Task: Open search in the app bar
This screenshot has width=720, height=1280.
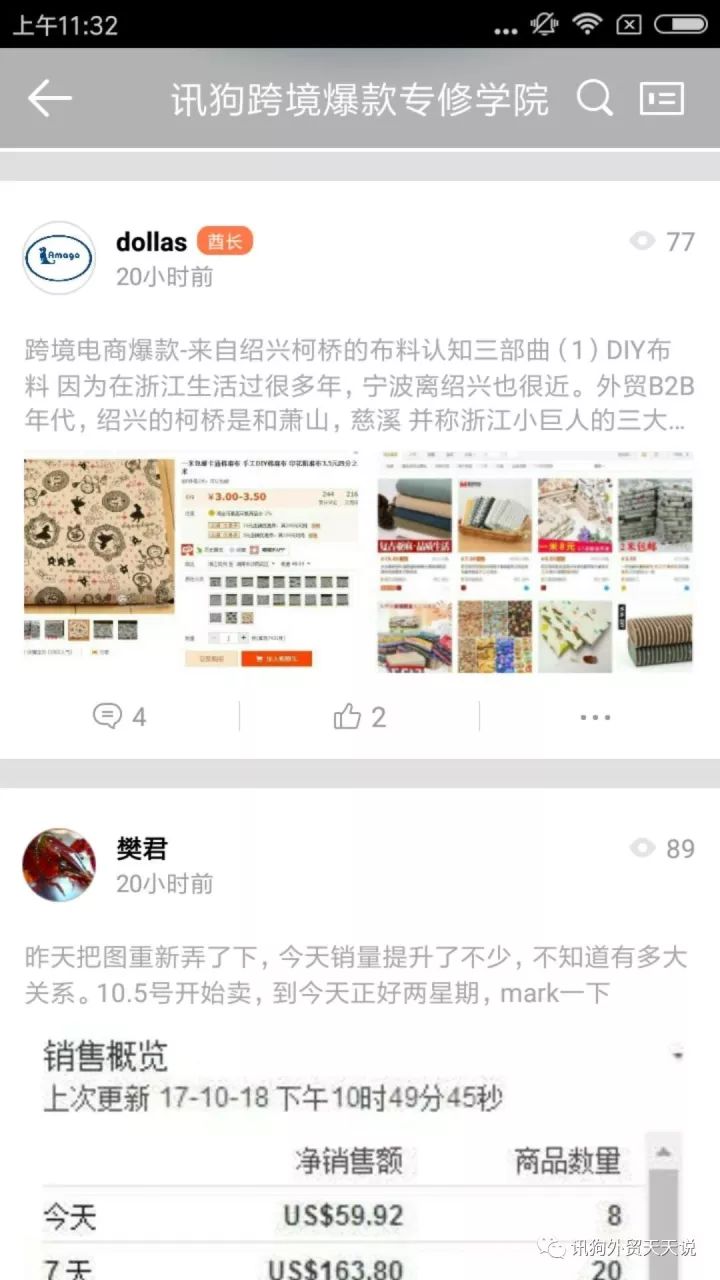Action: click(594, 98)
